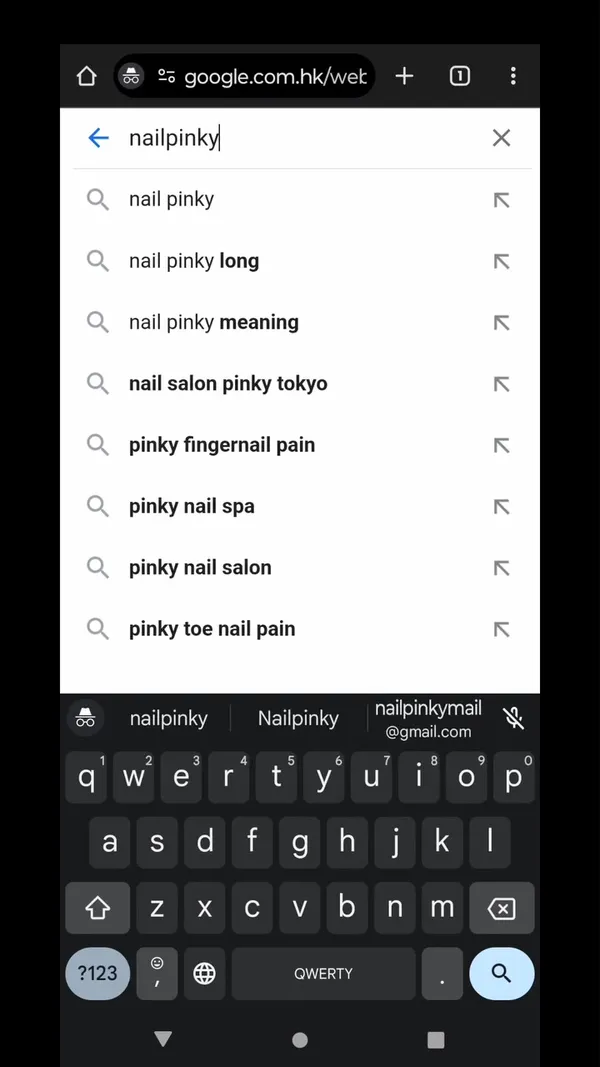Hit the keyboard search key
600x1067 pixels.
(501, 974)
